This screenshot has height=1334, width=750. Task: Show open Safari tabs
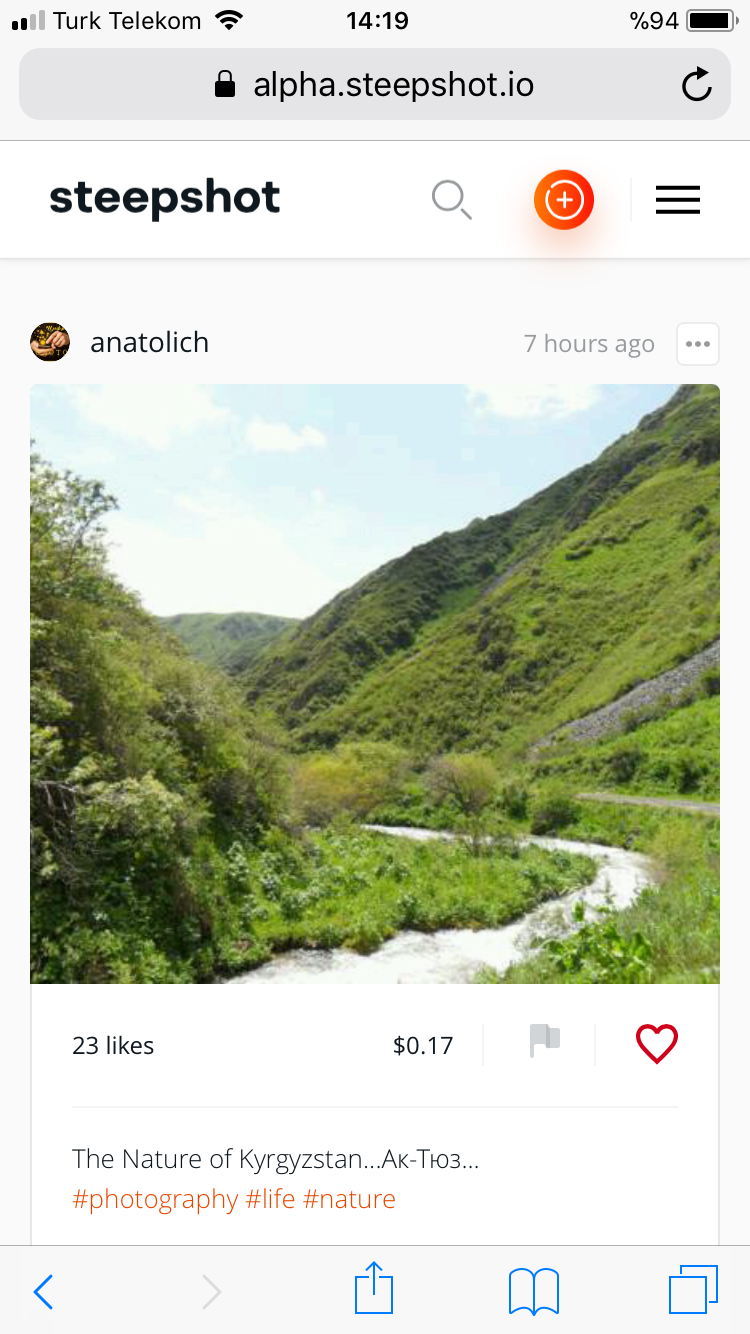693,1290
